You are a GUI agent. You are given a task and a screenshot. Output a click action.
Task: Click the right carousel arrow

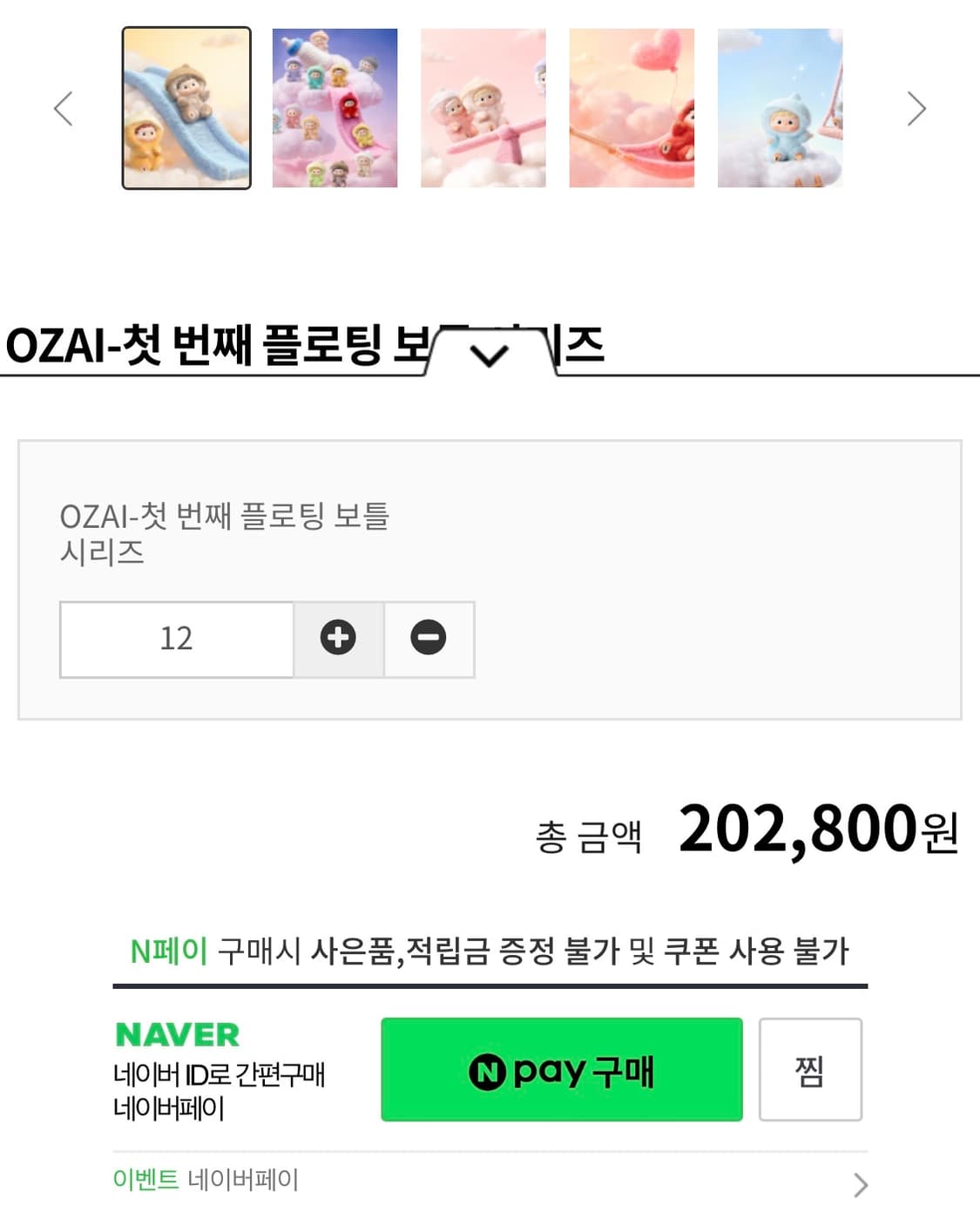tap(917, 109)
